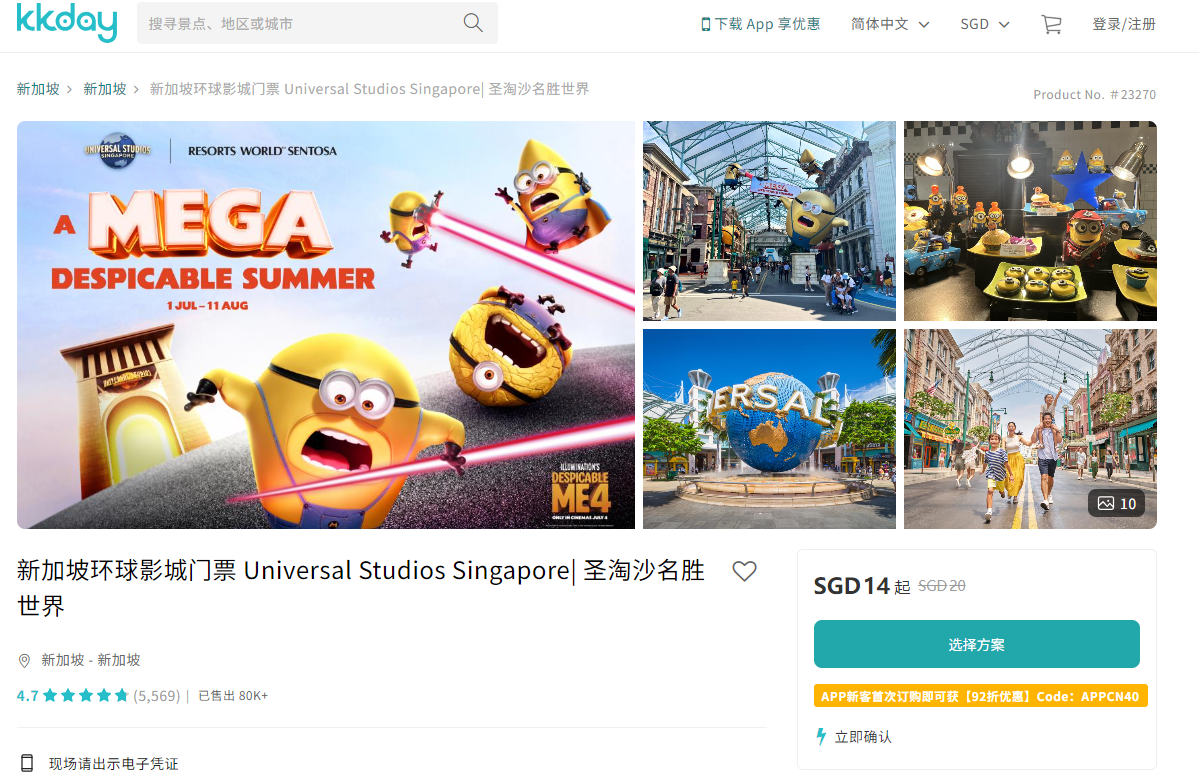This screenshot has height=776, width=1199.
Task: Expand the 简体中文 language dropdown
Action: click(890, 24)
